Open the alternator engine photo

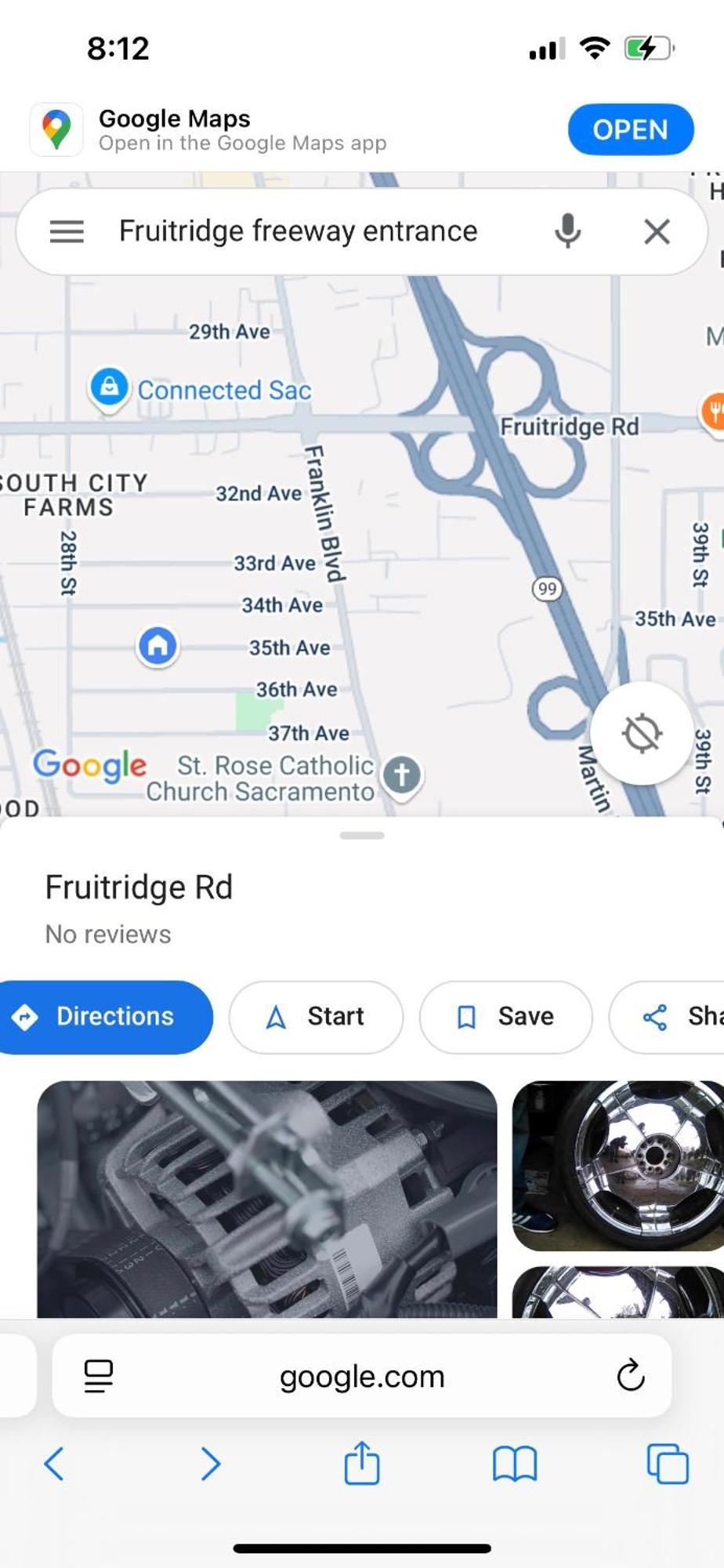[266, 1198]
